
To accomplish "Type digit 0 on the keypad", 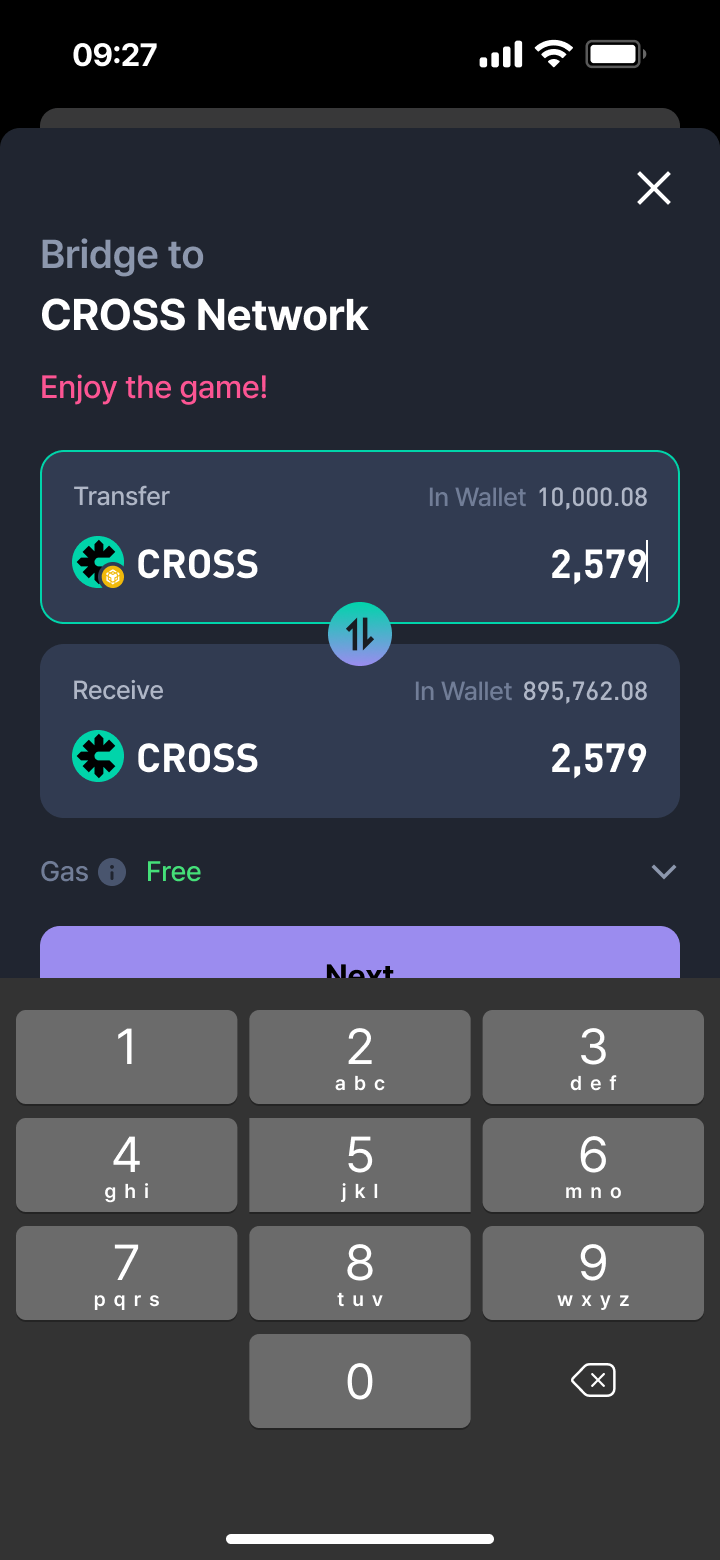I will (360, 1381).
